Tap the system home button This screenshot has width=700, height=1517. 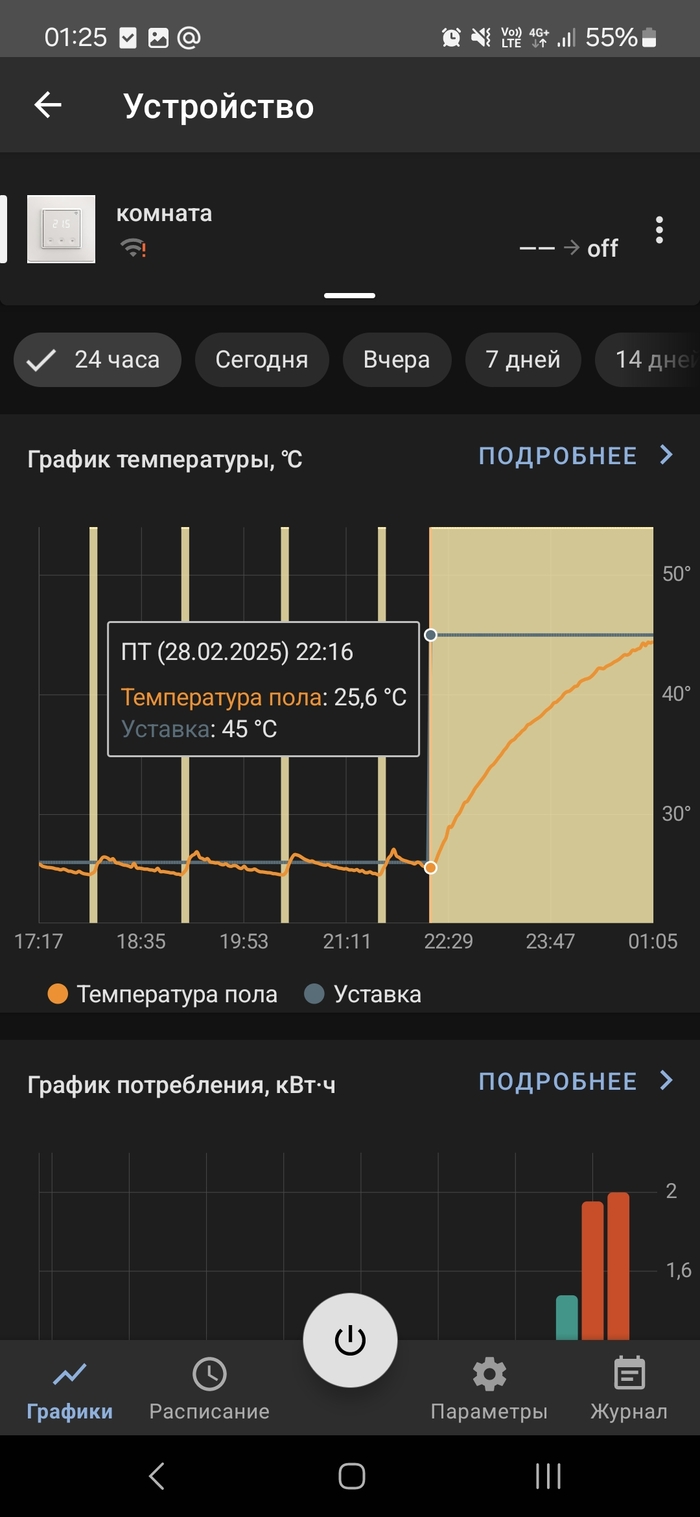coord(351,1476)
